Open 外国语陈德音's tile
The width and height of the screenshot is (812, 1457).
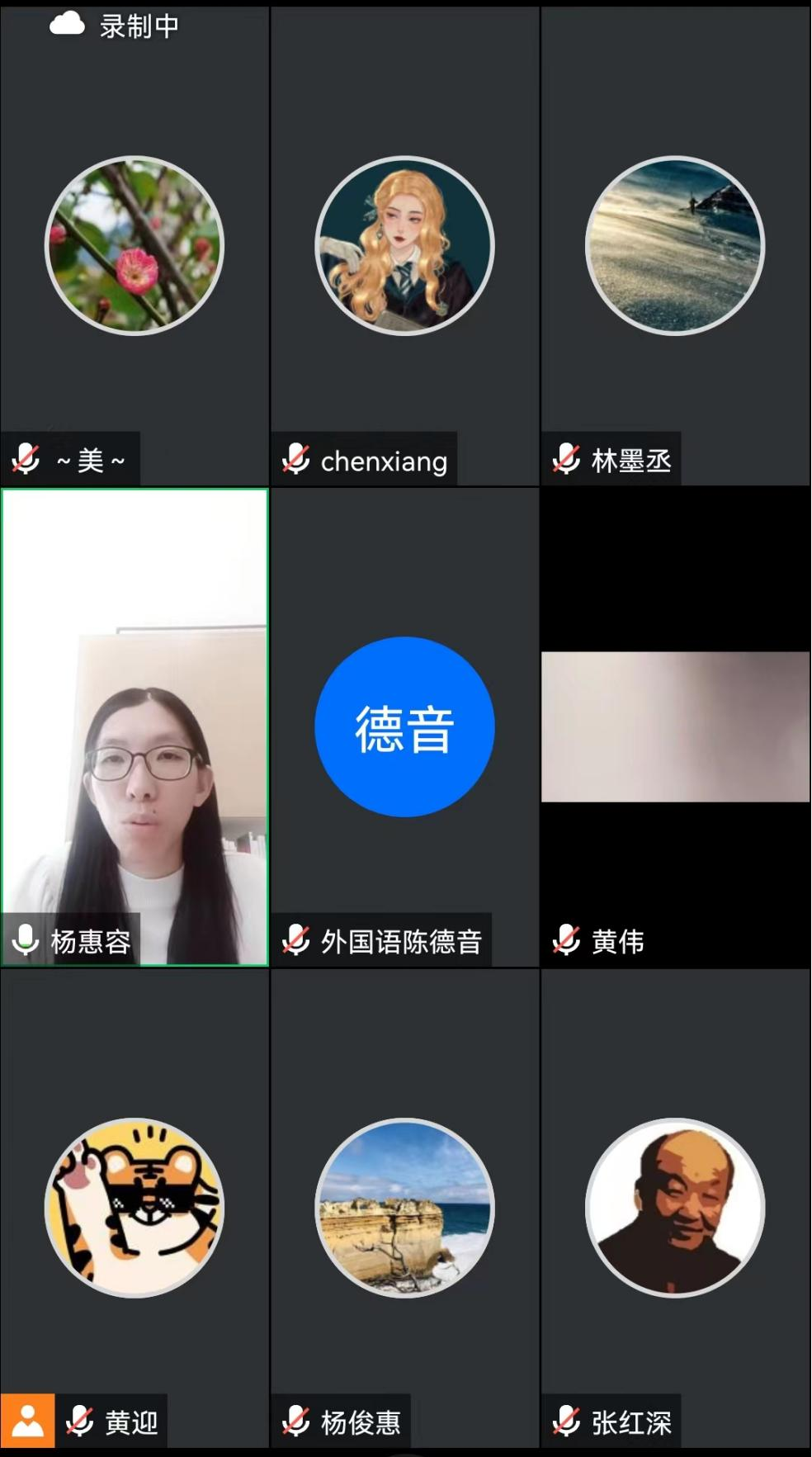coord(404,726)
